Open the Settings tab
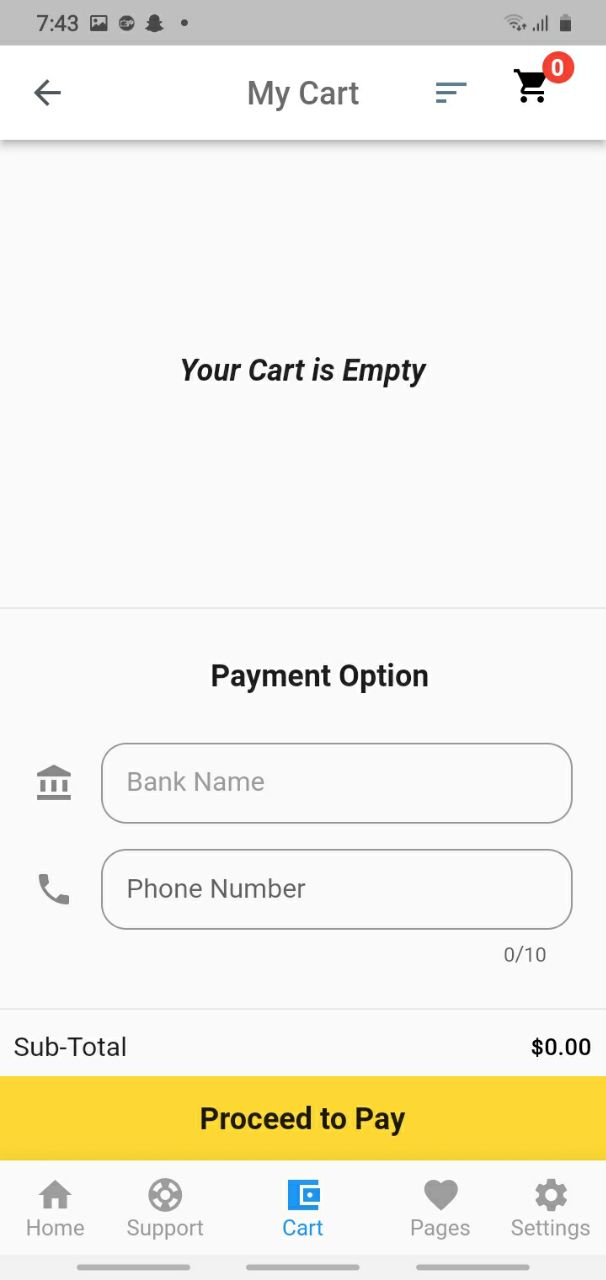This screenshot has height=1280, width=606. pos(550,1209)
